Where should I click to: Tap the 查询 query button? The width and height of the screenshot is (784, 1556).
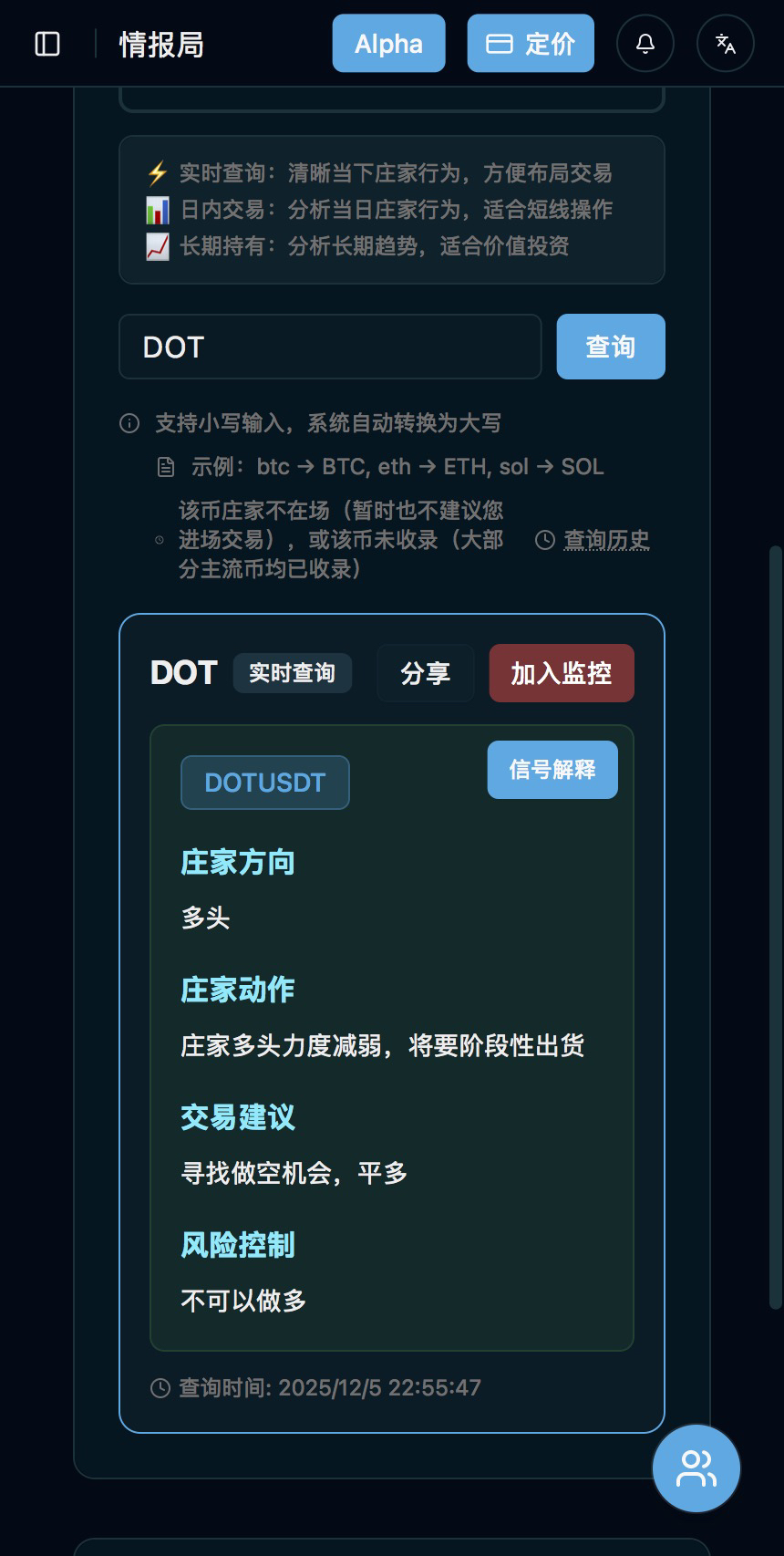(x=611, y=347)
